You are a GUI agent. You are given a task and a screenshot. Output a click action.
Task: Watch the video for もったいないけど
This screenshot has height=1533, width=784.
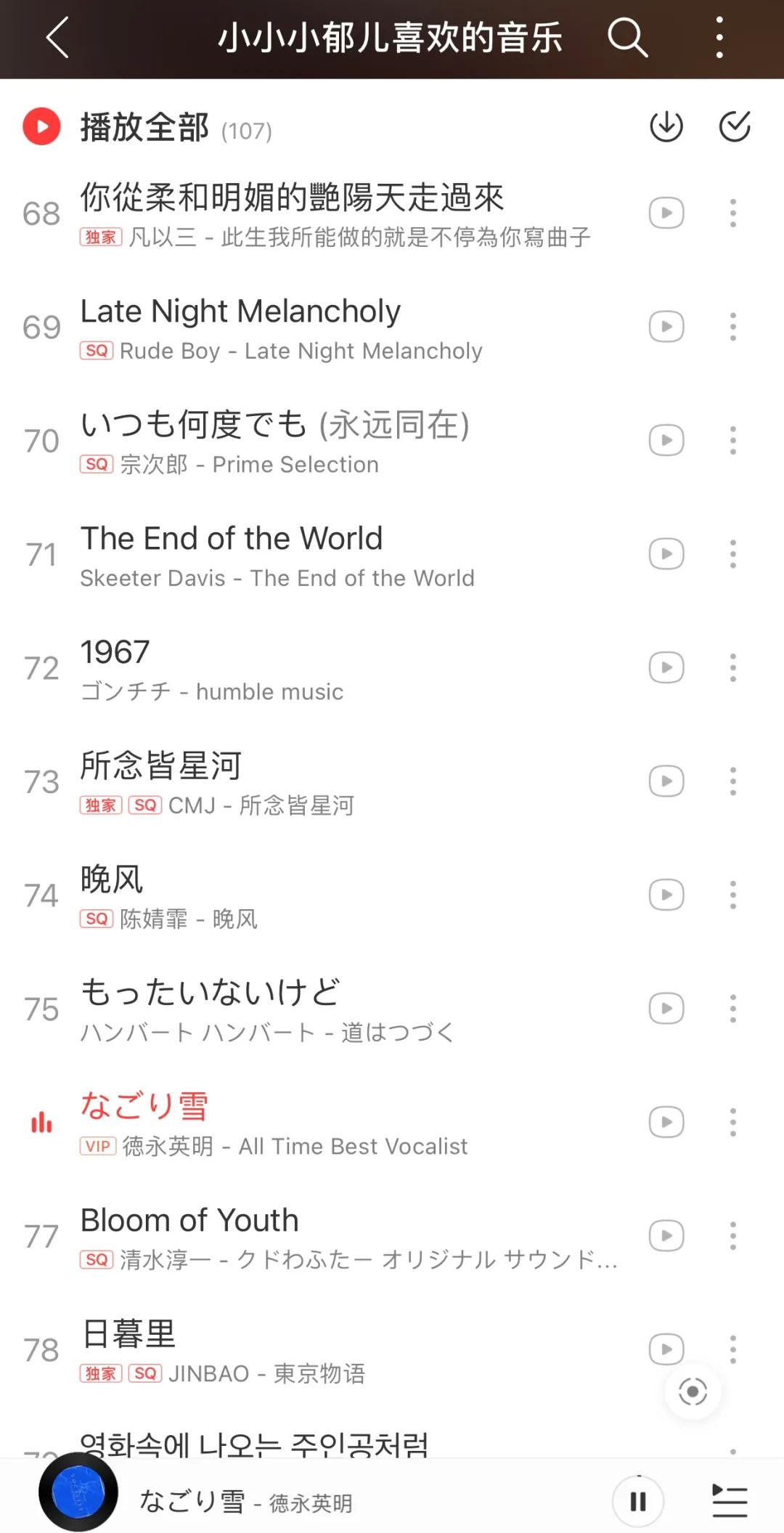[x=666, y=1008]
